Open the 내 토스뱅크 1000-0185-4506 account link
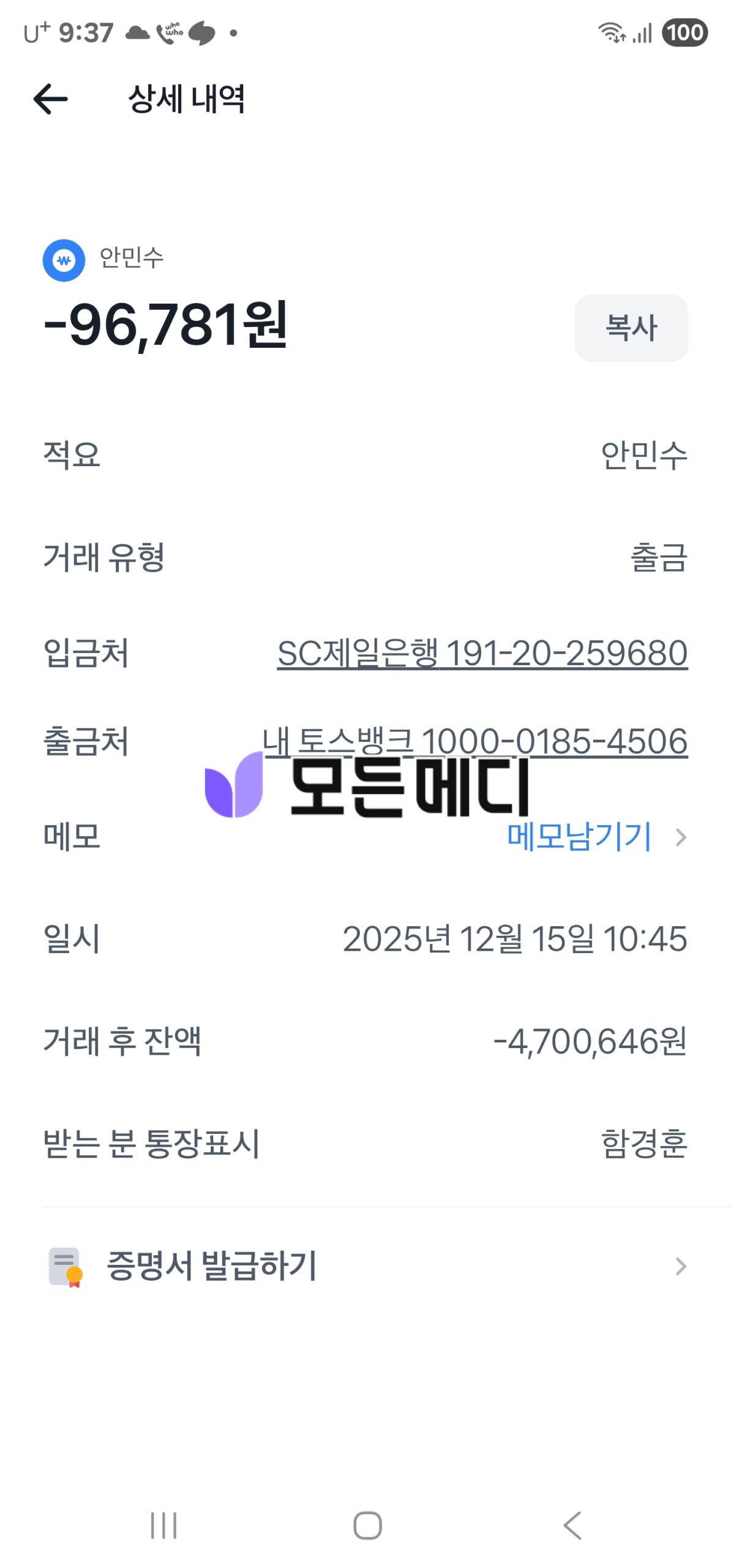The height and width of the screenshot is (1568, 731). (x=474, y=741)
